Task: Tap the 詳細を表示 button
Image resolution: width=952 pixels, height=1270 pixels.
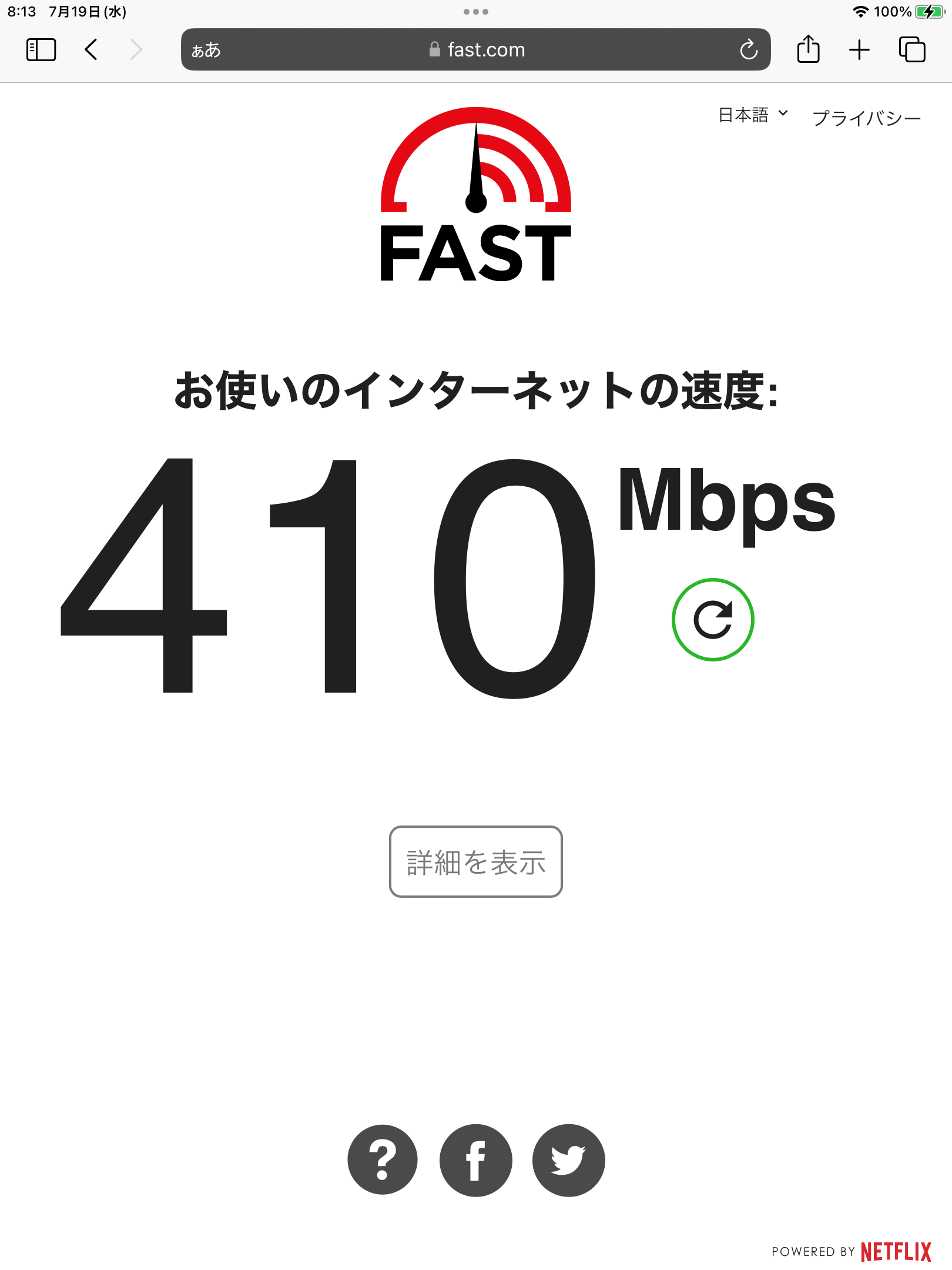Action: pyautogui.click(x=476, y=862)
